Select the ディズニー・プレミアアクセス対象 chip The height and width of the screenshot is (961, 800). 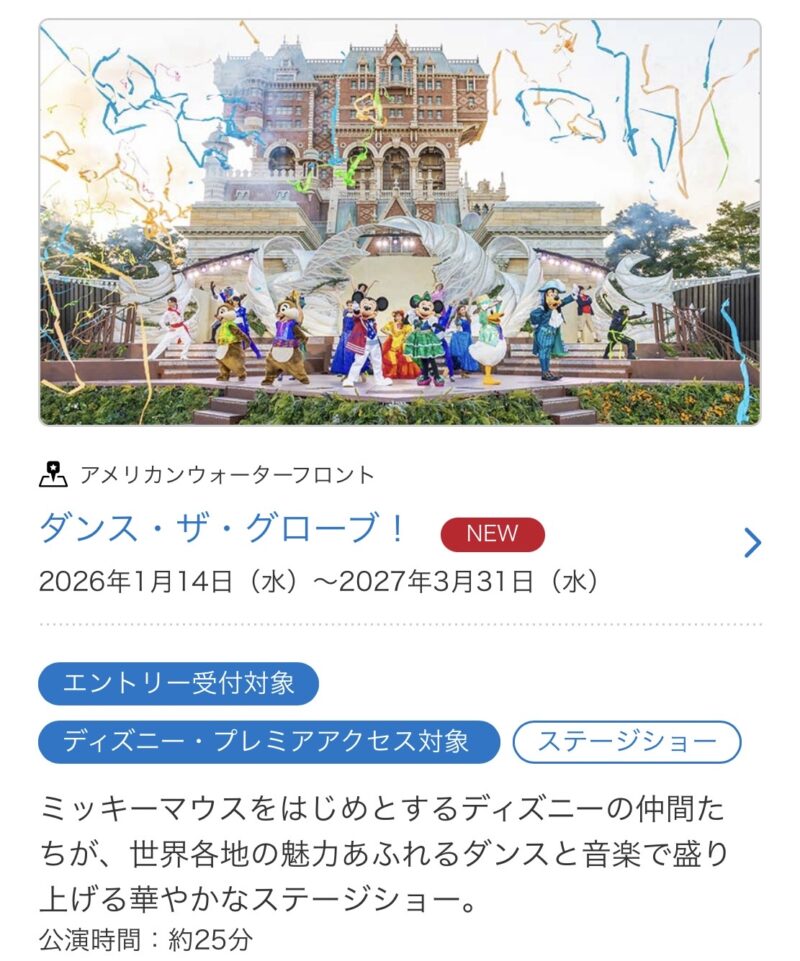(x=266, y=742)
